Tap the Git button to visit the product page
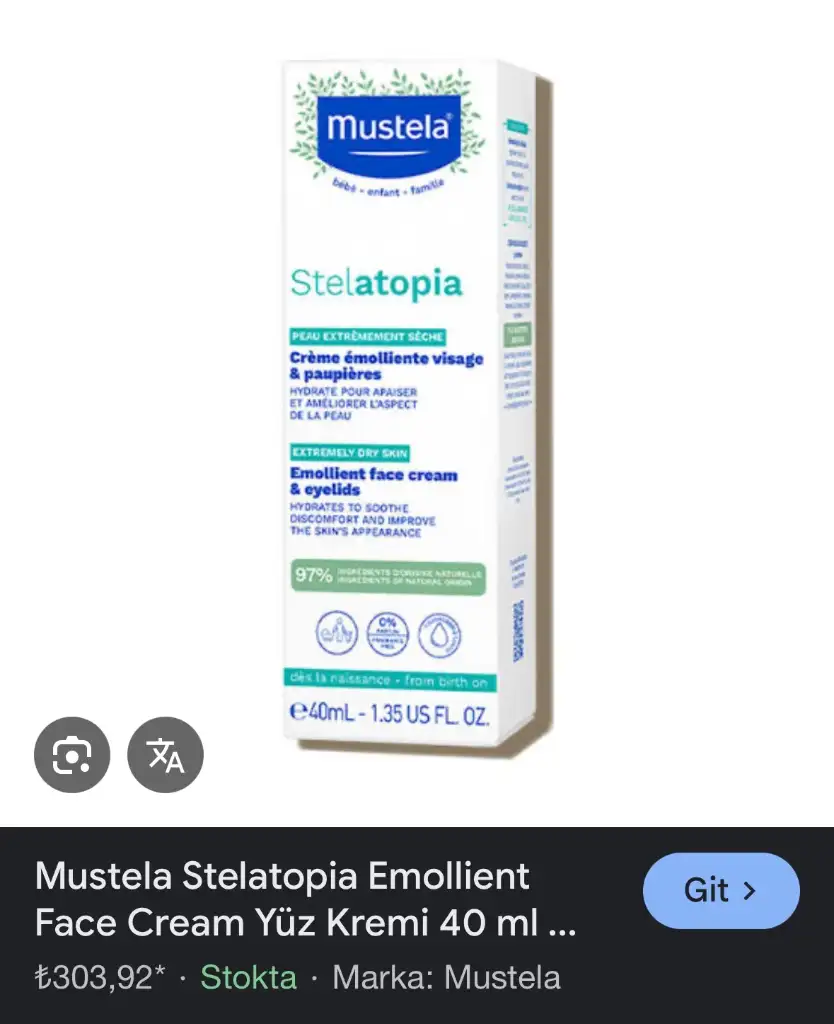This screenshot has width=834, height=1024. (720, 890)
